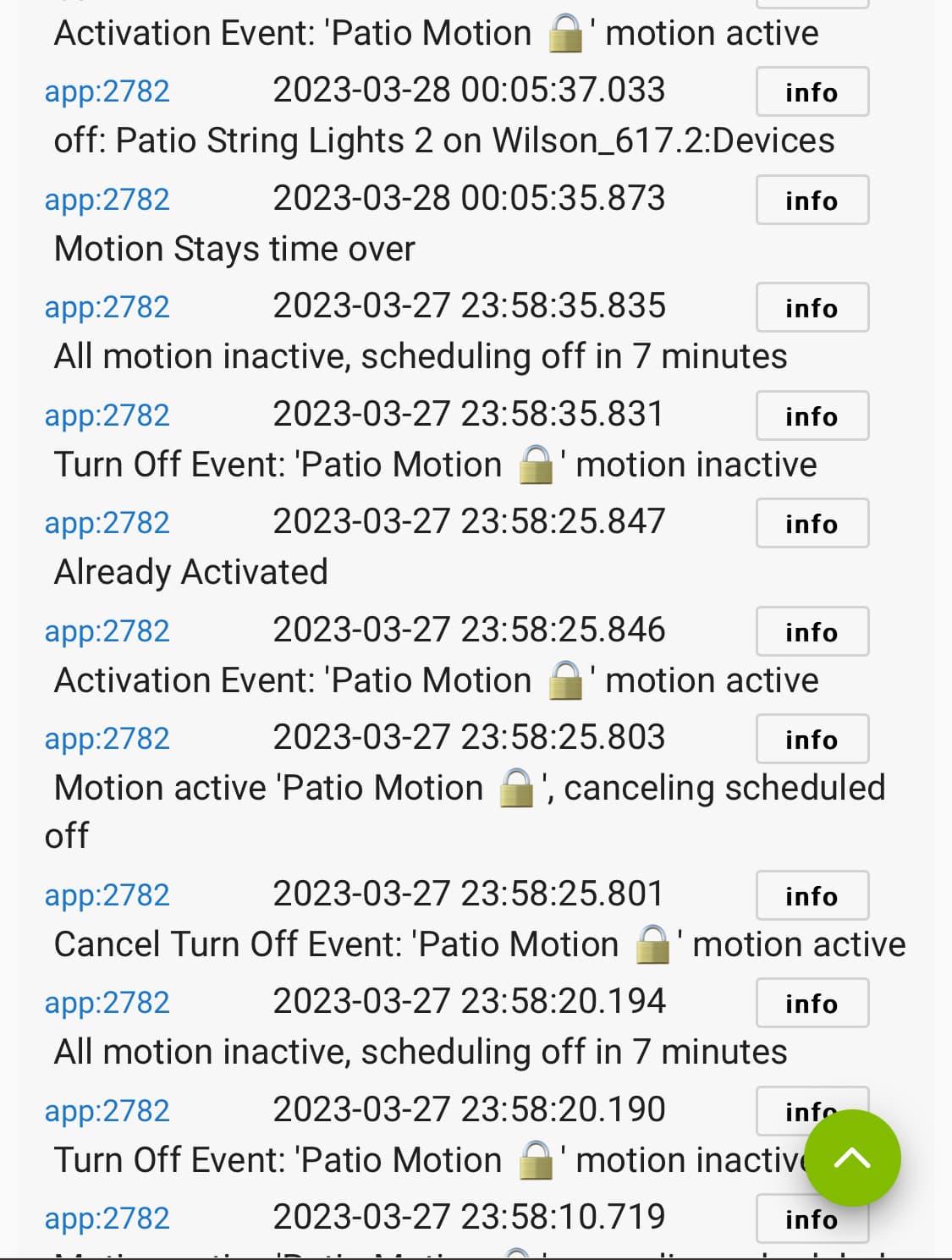Tap the info button at 00:05:37.033
The width and height of the screenshot is (952, 1260).
tap(812, 91)
